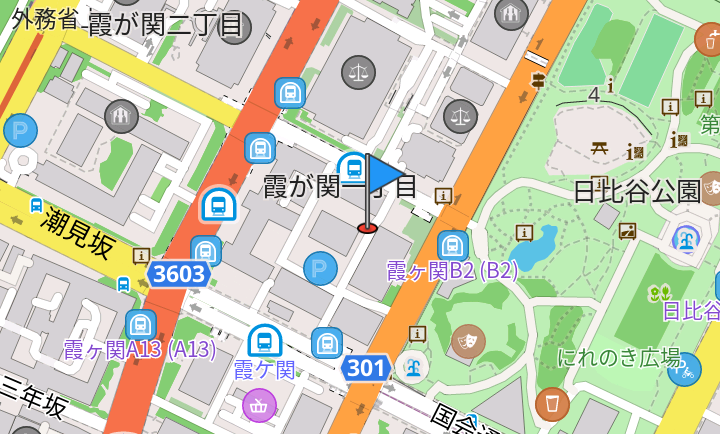Image resolution: width=720 pixels, height=434 pixels.
Task: Select the 霞ヶ関B2 (B2) subway entrance icon
Action: click(453, 246)
